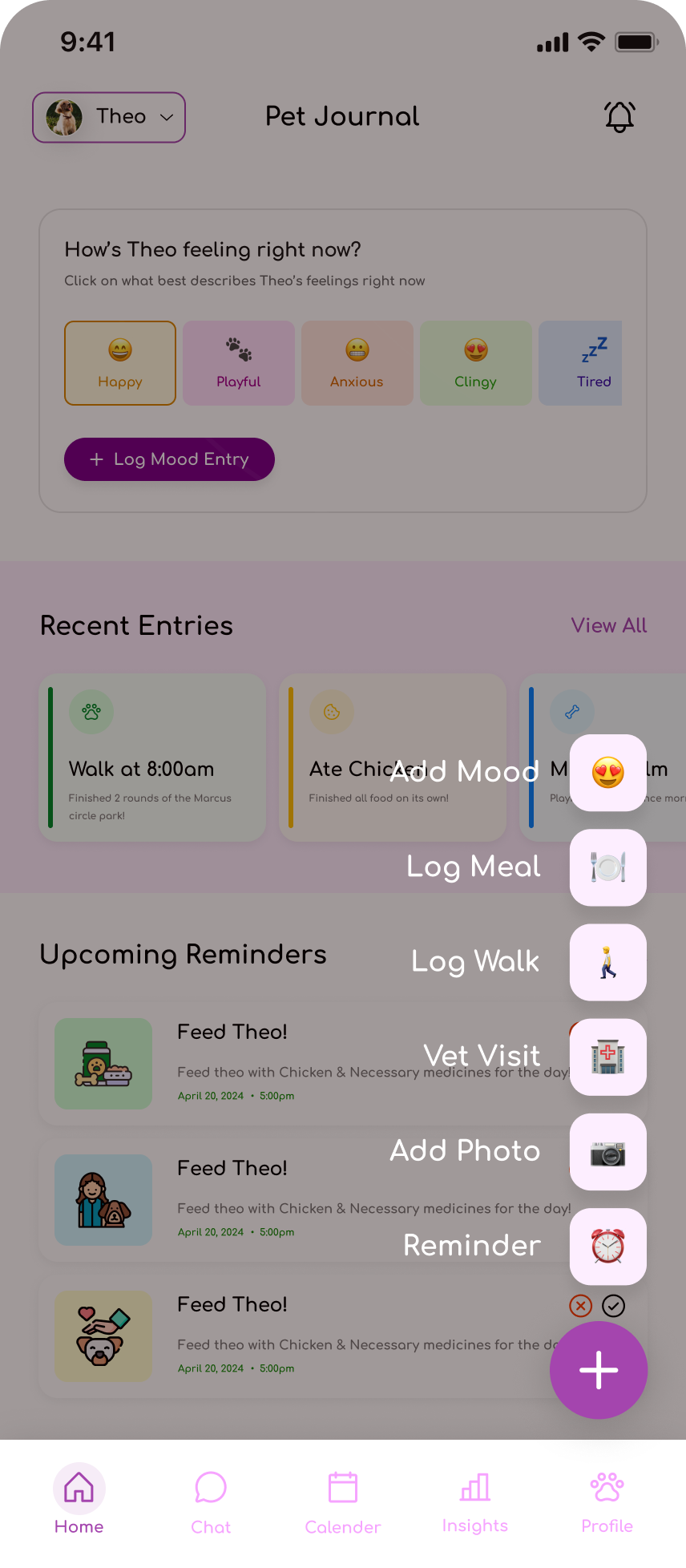Select the Add Mood quick action
The height and width of the screenshot is (1568, 686).
[607, 773]
